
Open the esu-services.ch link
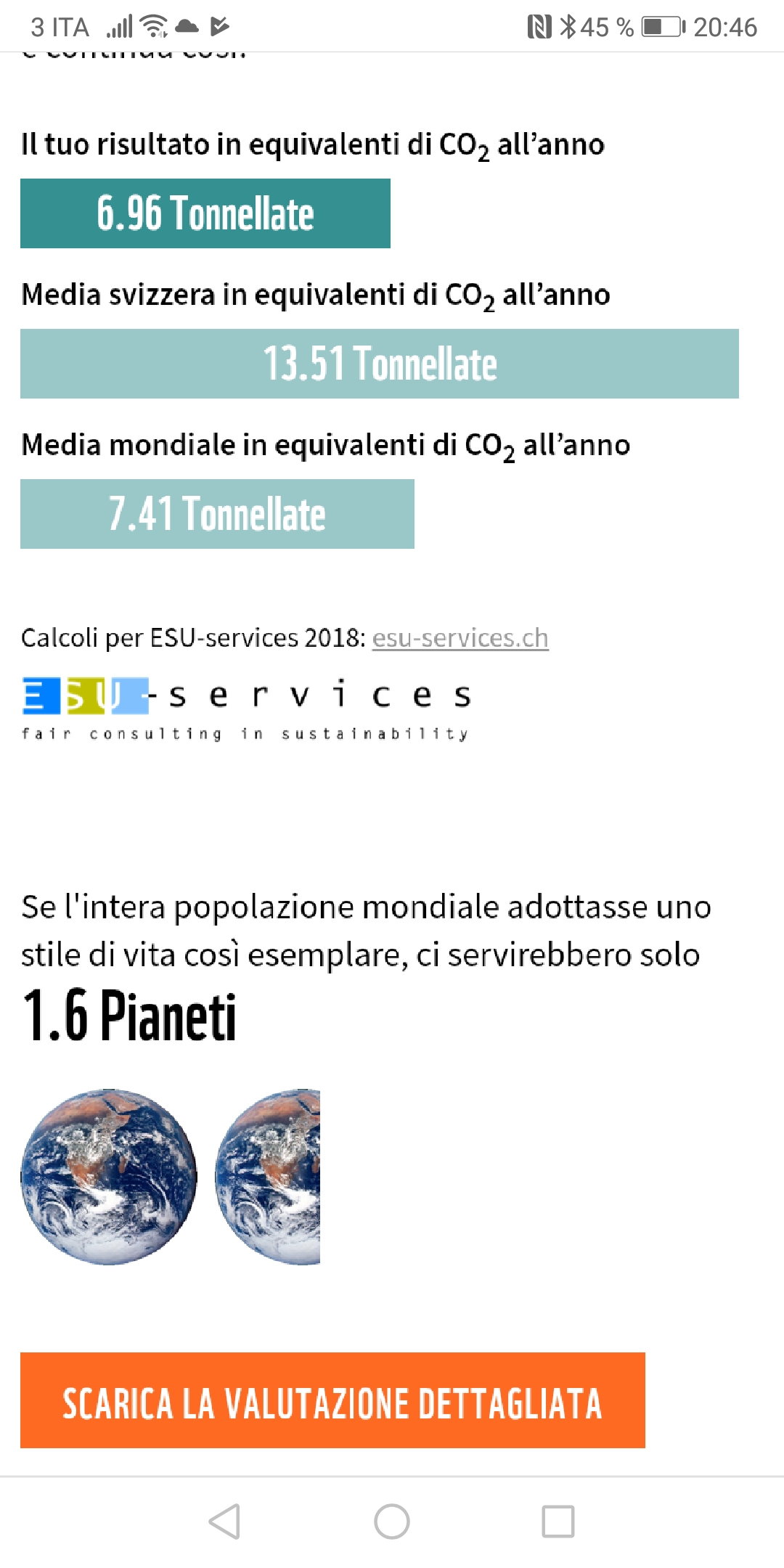[x=460, y=638]
